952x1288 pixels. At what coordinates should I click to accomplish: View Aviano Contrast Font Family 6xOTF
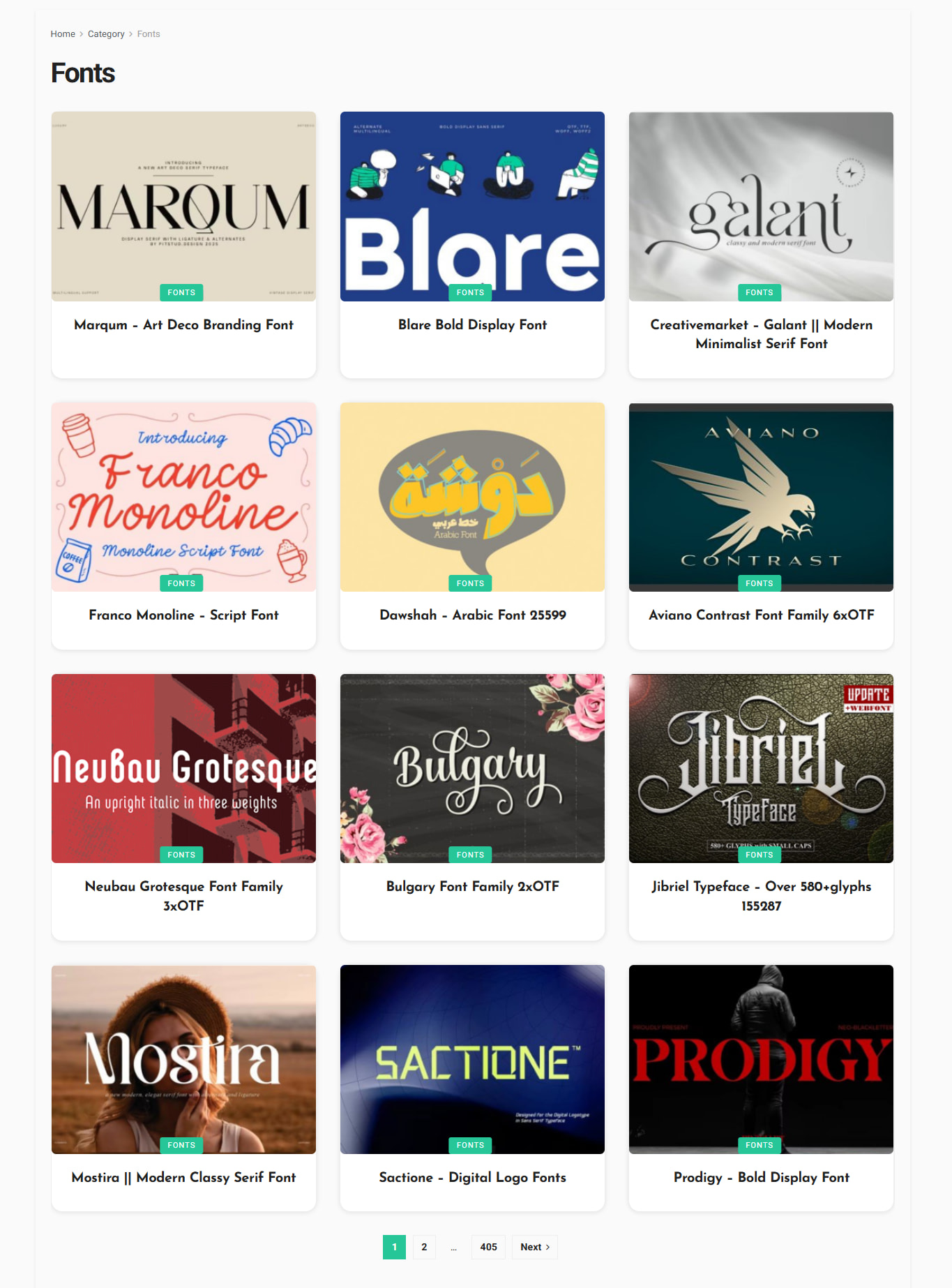click(761, 615)
